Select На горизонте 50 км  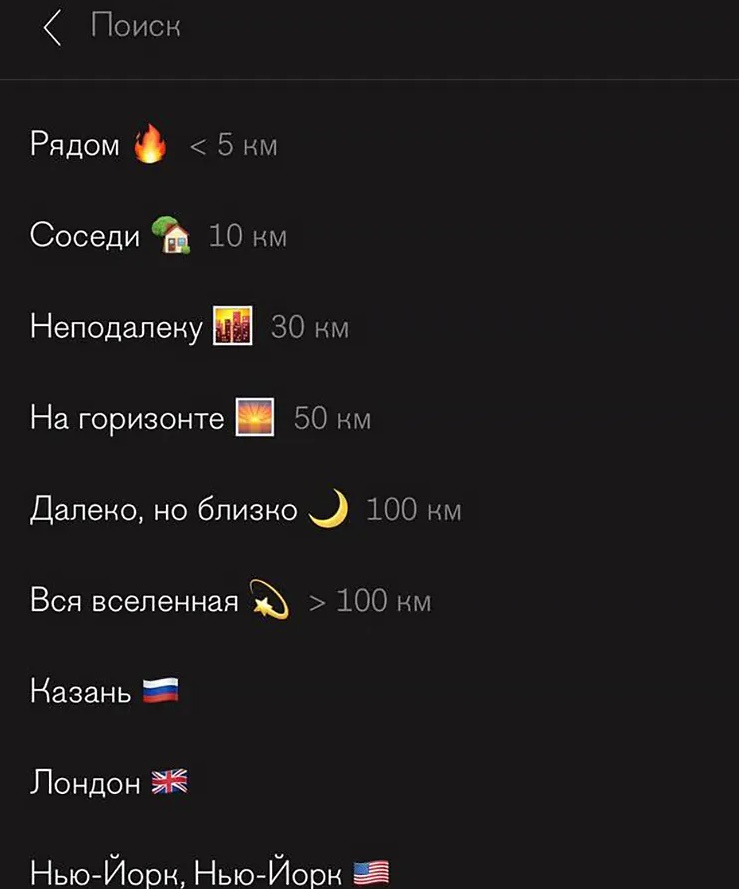tap(200, 419)
